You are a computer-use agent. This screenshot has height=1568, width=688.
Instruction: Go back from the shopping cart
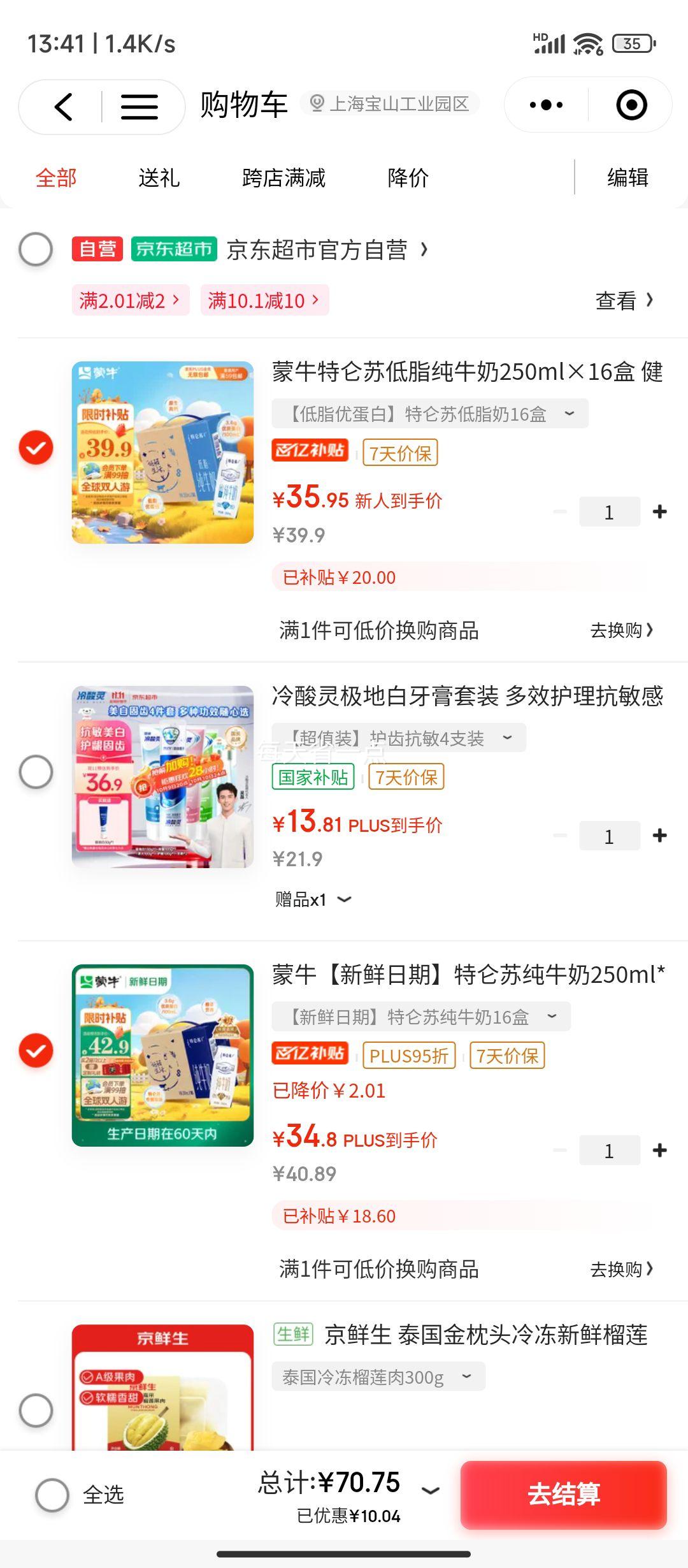64,106
